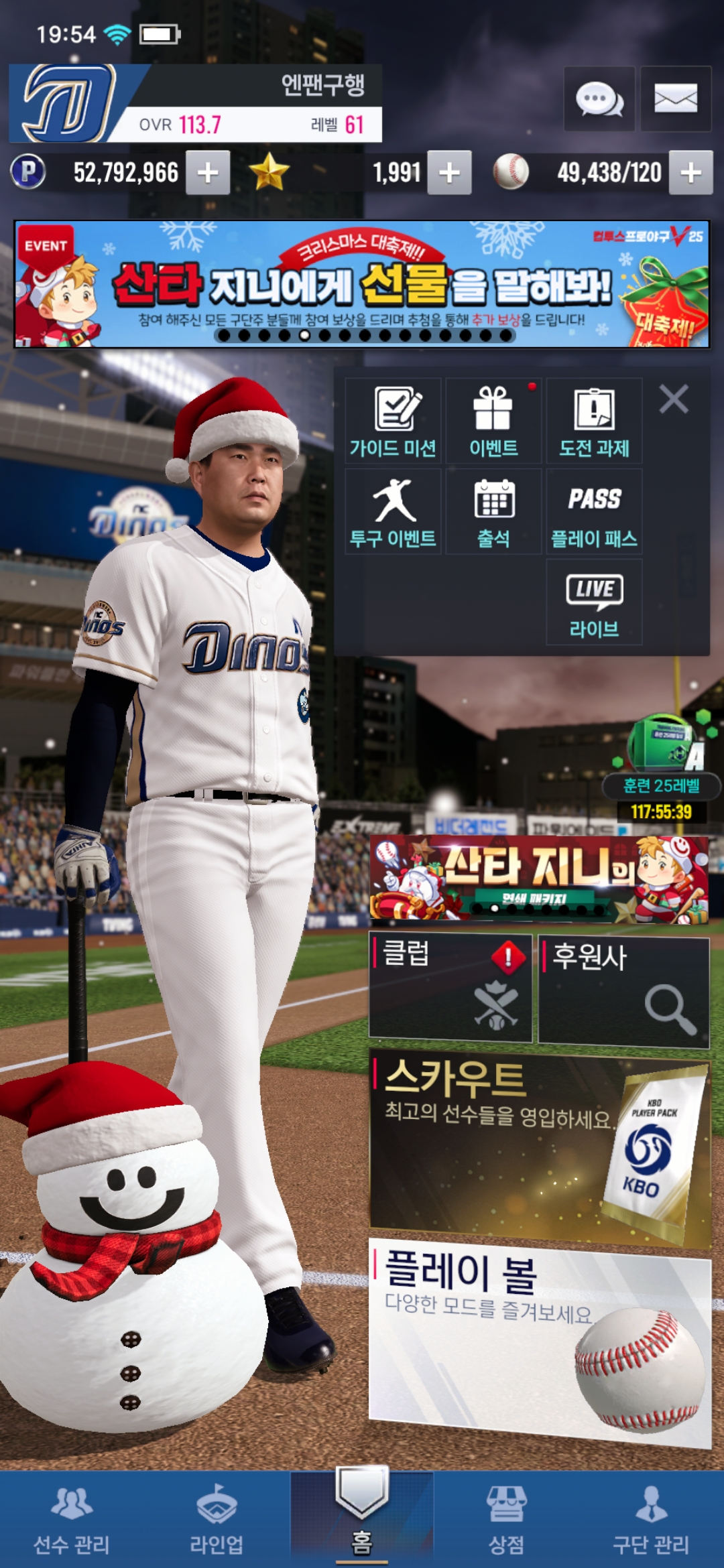Image resolution: width=724 pixels, height=1568 pixels.
Task: Add more P points with plus button
Action: (x=208, y=173)
